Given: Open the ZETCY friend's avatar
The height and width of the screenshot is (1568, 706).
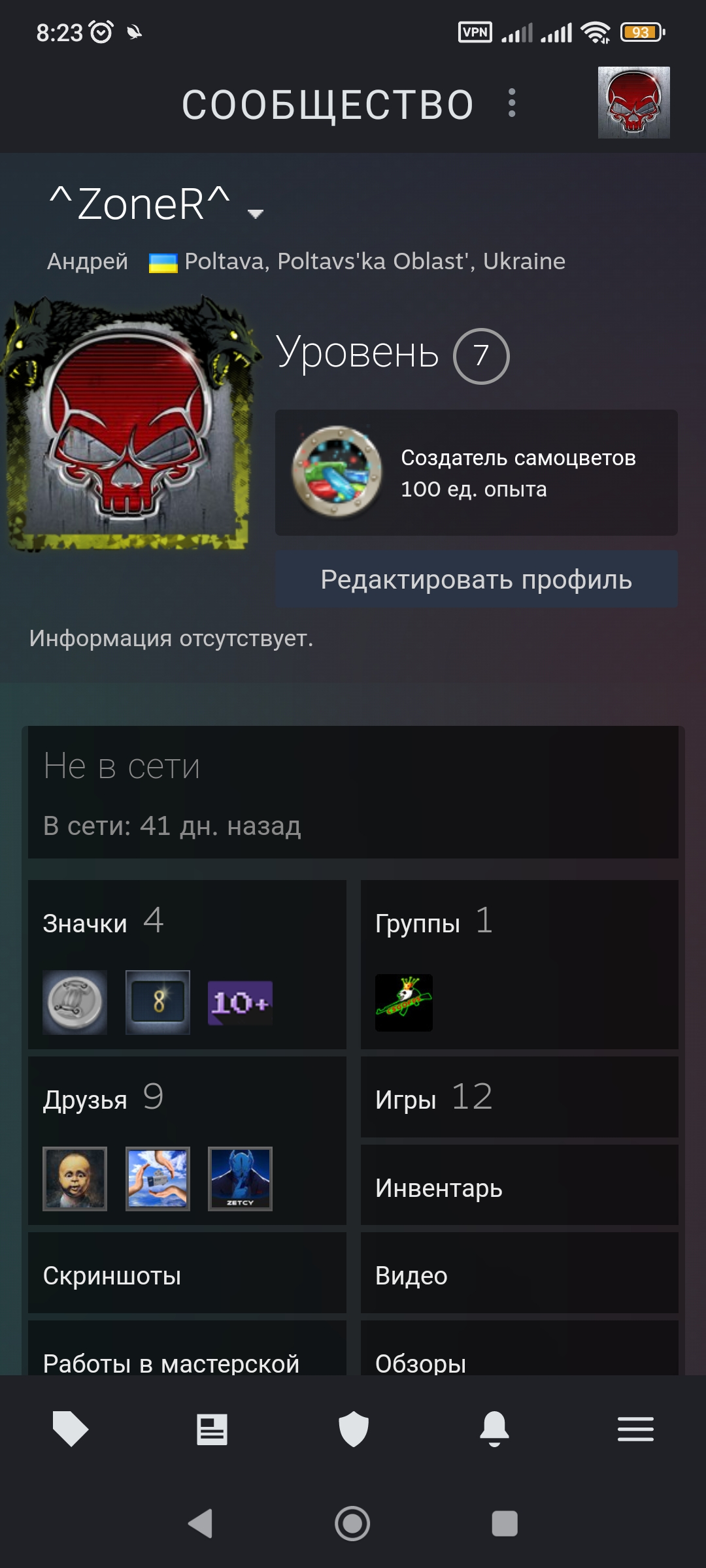Looking at the screenshot, I should [x=240, y=1179].
